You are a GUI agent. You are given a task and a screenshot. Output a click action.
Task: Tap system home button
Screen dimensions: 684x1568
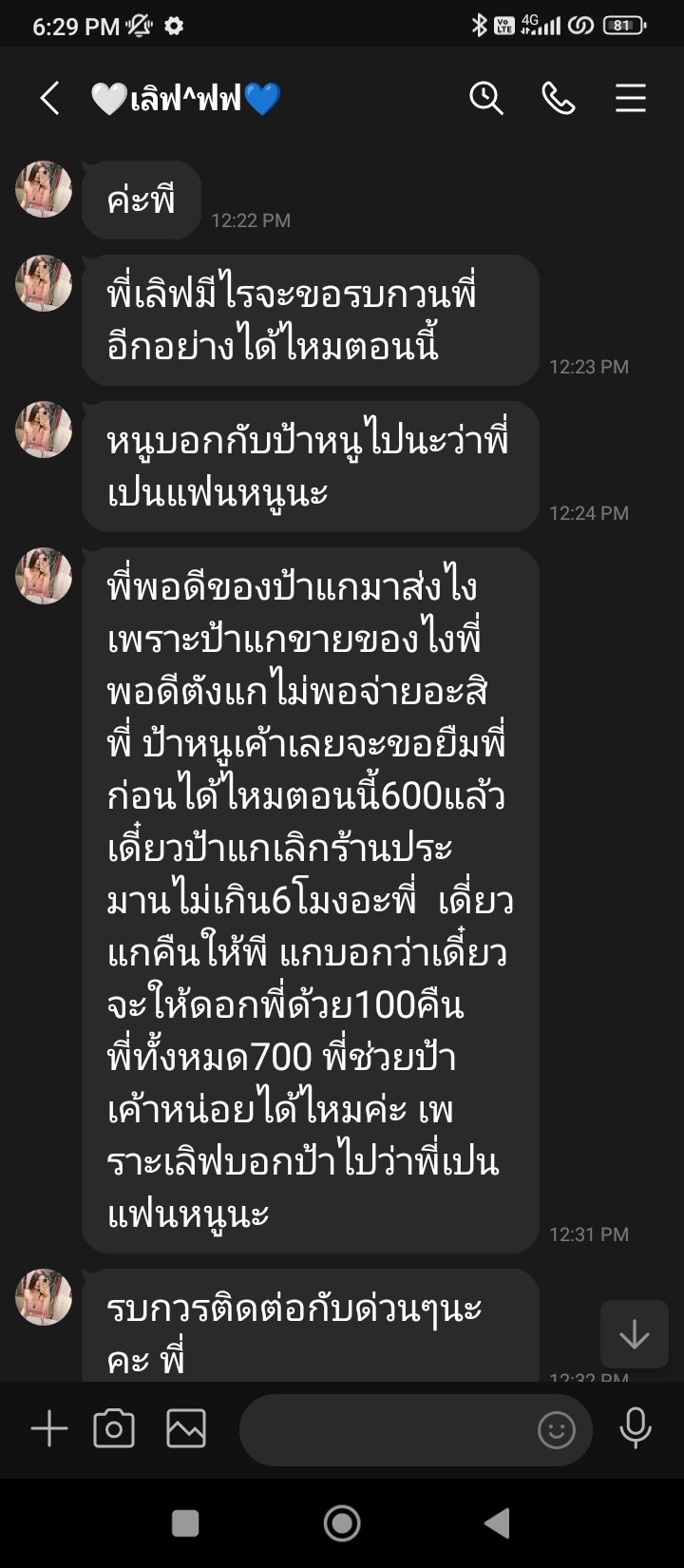(342, 1523)
